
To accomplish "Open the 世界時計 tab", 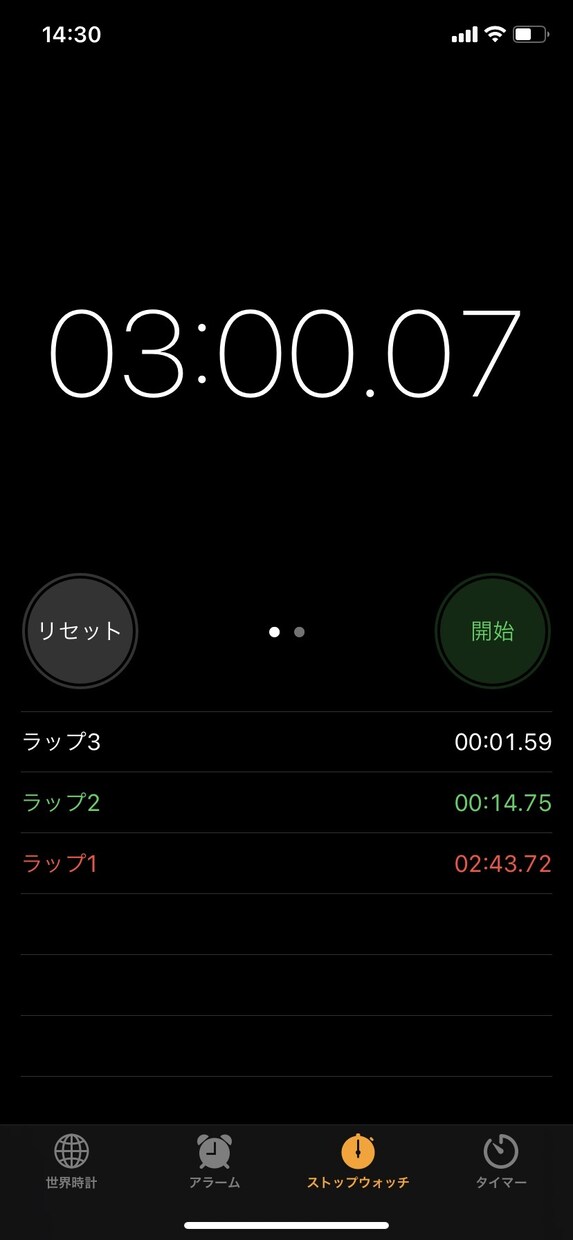I will [72, 1162].
